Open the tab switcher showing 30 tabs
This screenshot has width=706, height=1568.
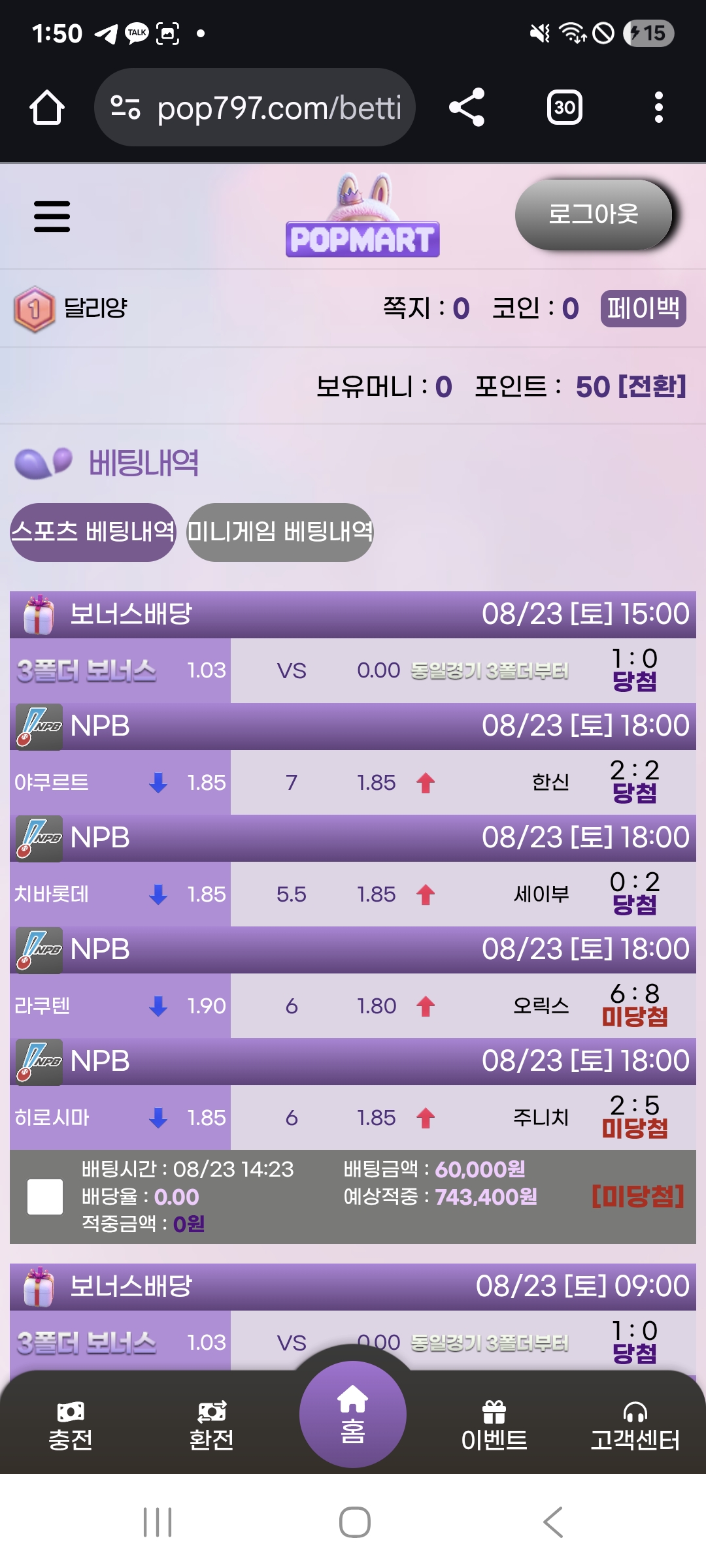(x=564, y=107)
